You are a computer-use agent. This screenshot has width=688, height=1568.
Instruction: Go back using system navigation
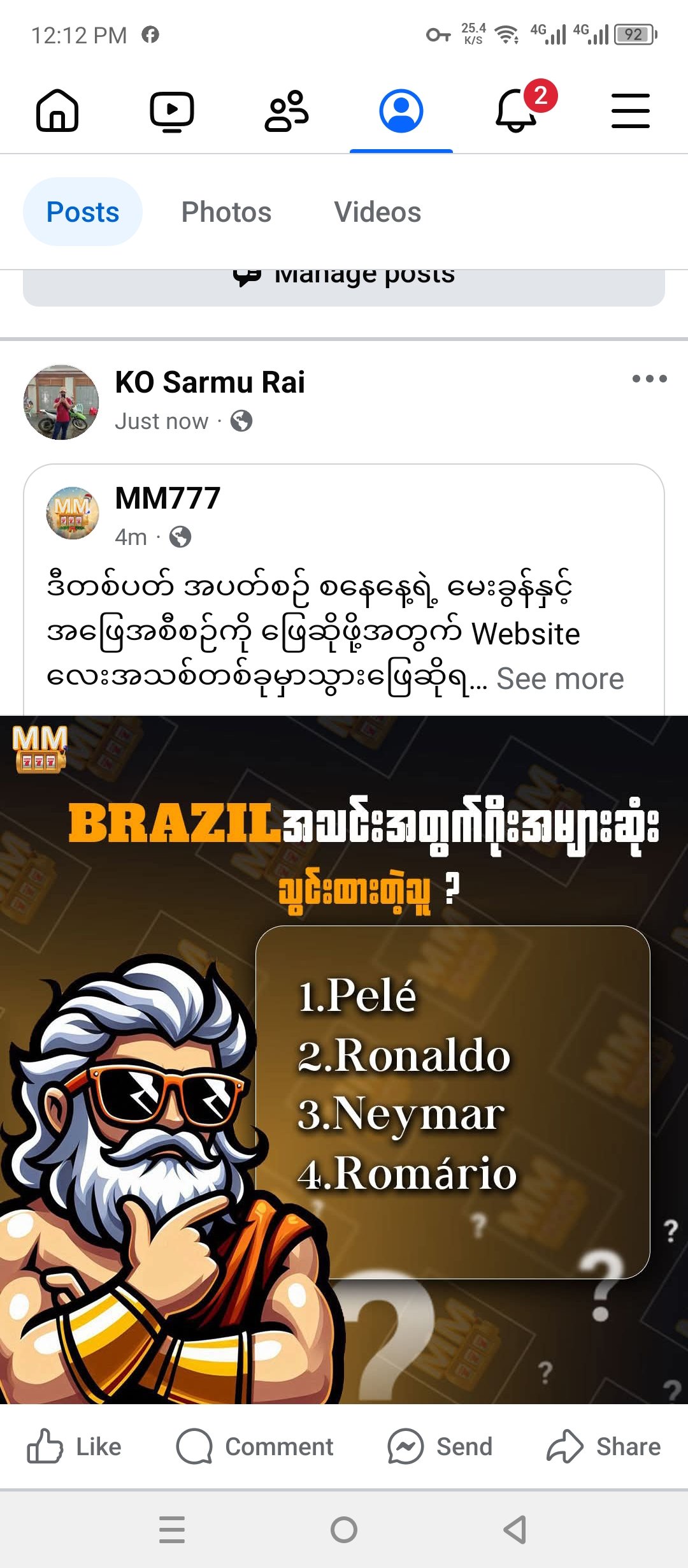tap(515, 1530)
